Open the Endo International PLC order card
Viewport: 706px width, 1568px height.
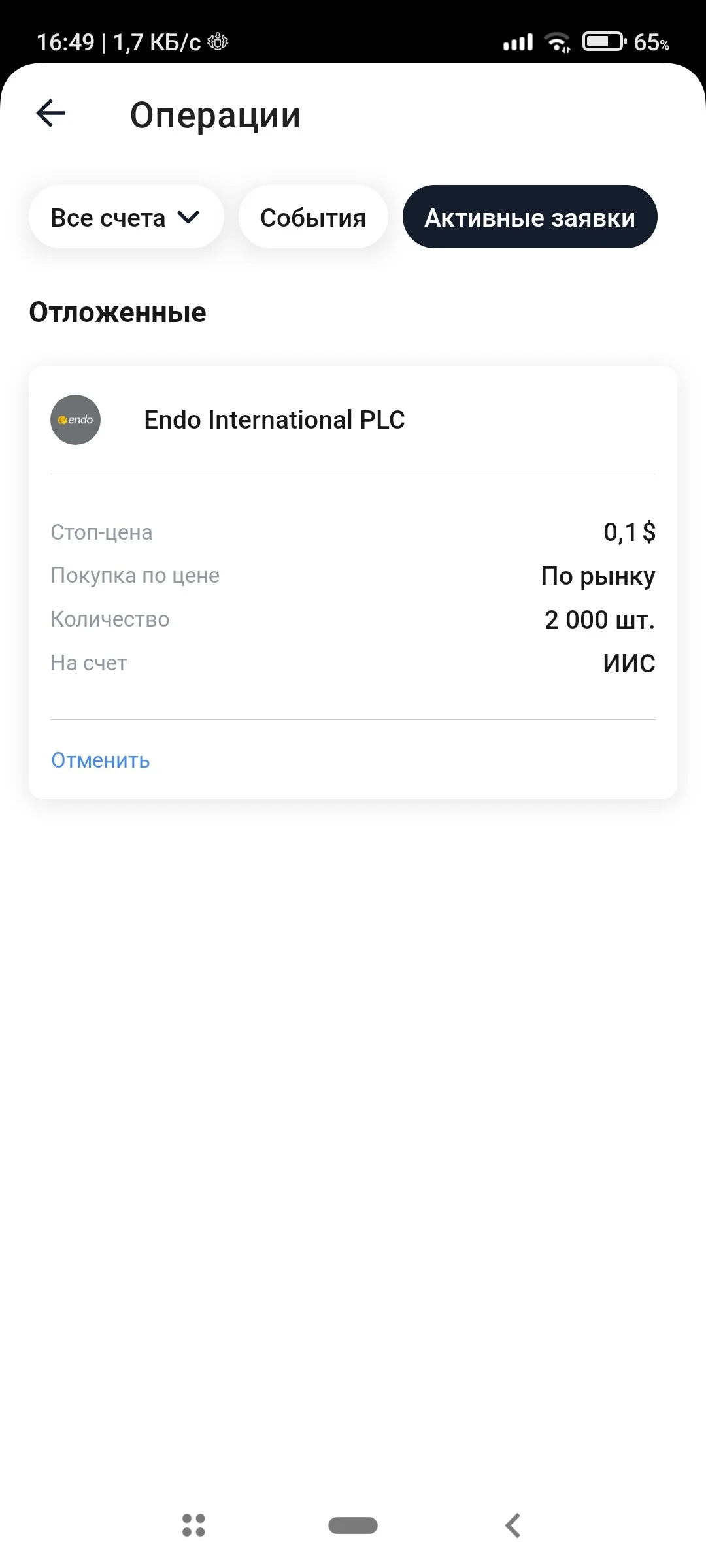[353, 582]
